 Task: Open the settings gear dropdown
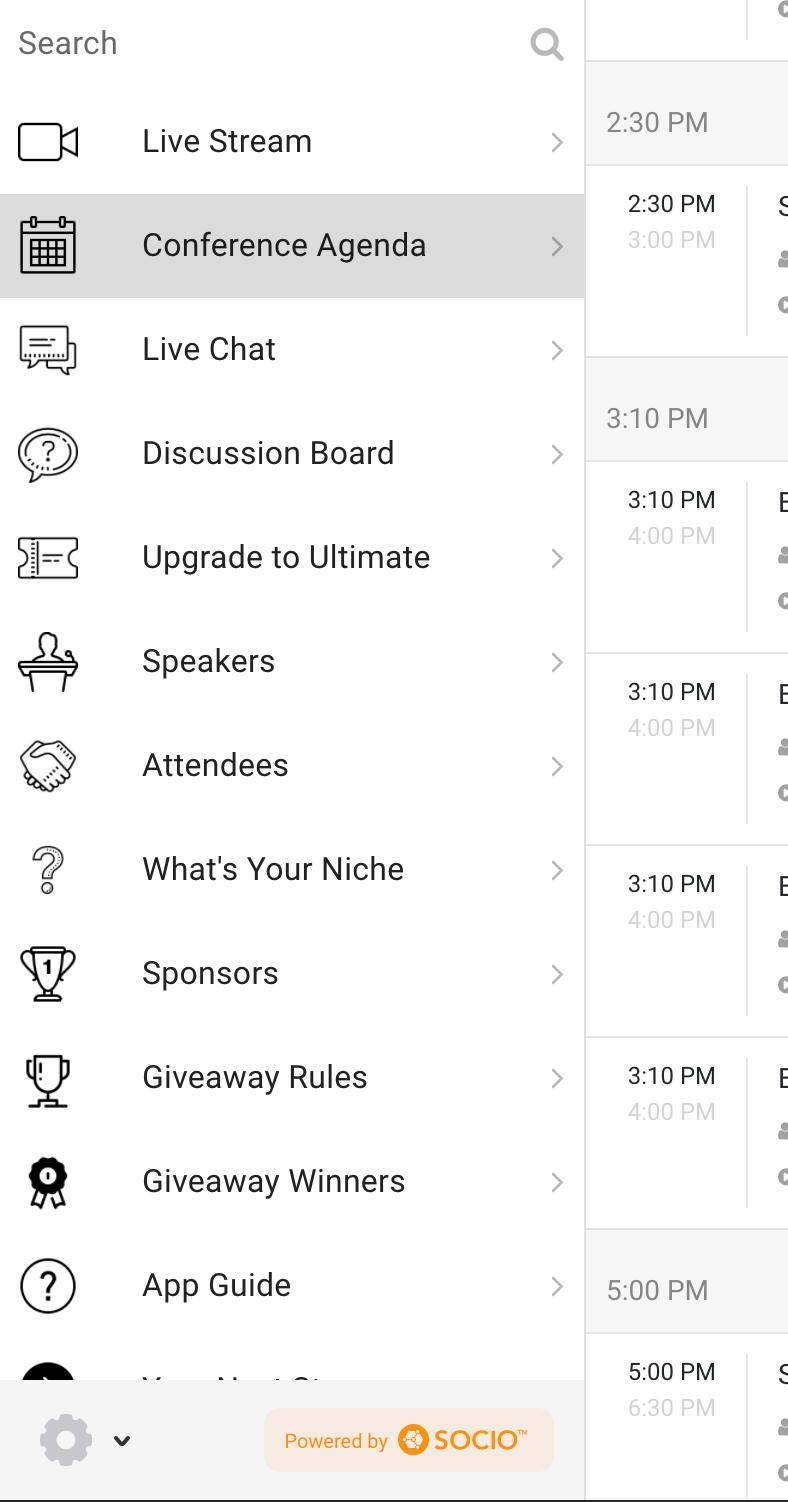coord(84,1441)
